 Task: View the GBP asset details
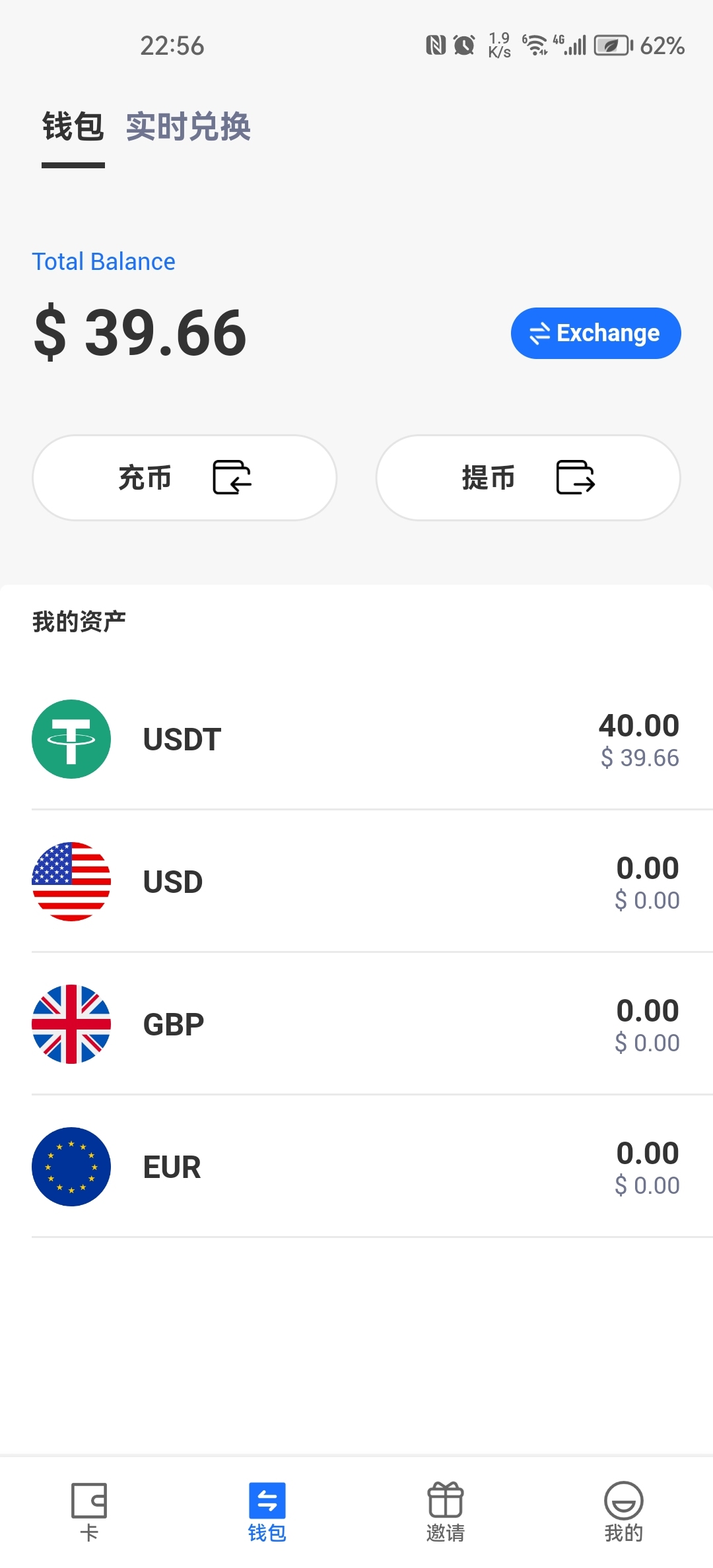pyautogui.click(x=356, y=1024)
